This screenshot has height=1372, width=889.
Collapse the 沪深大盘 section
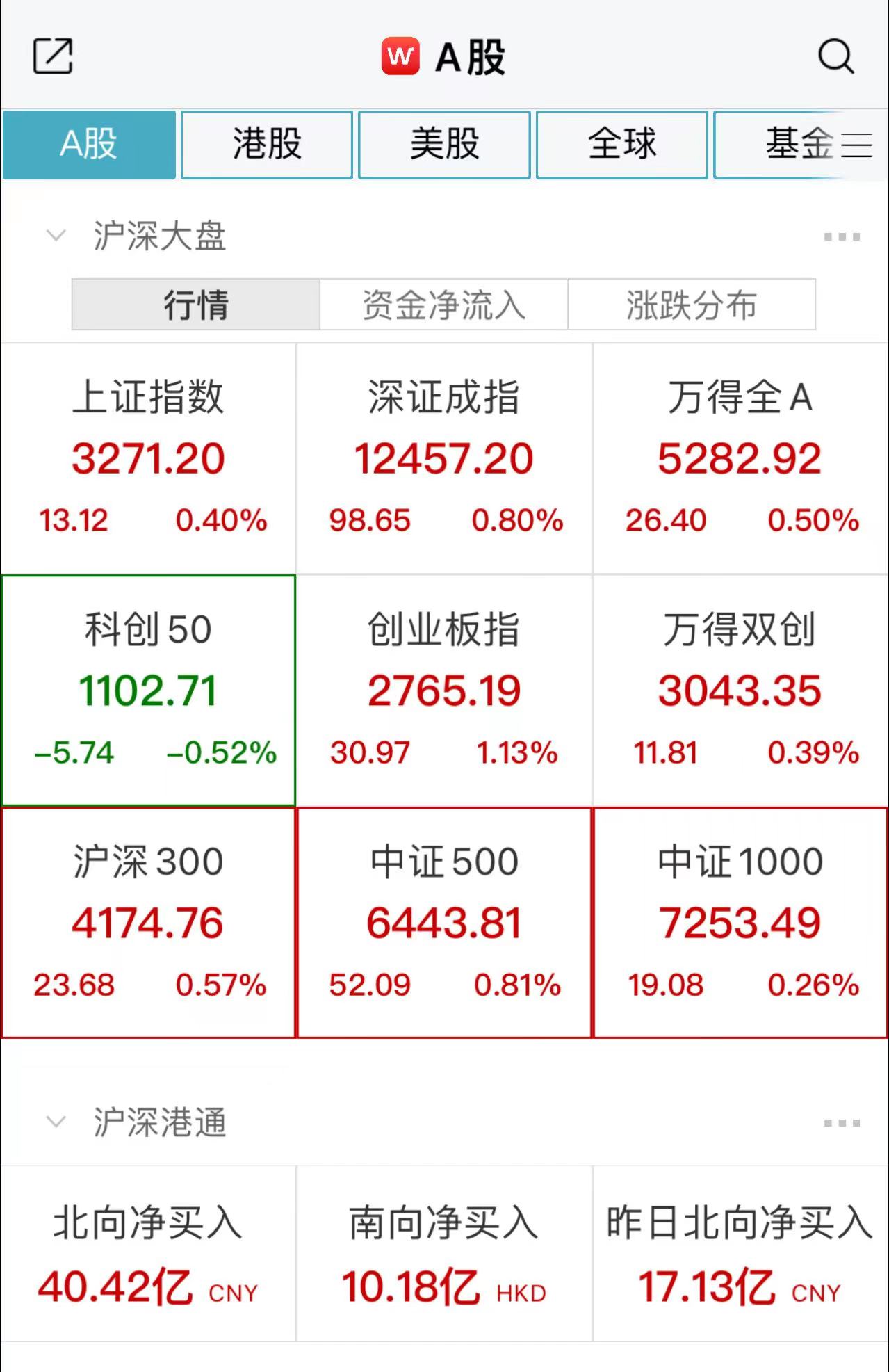click(x=56, y=236)
